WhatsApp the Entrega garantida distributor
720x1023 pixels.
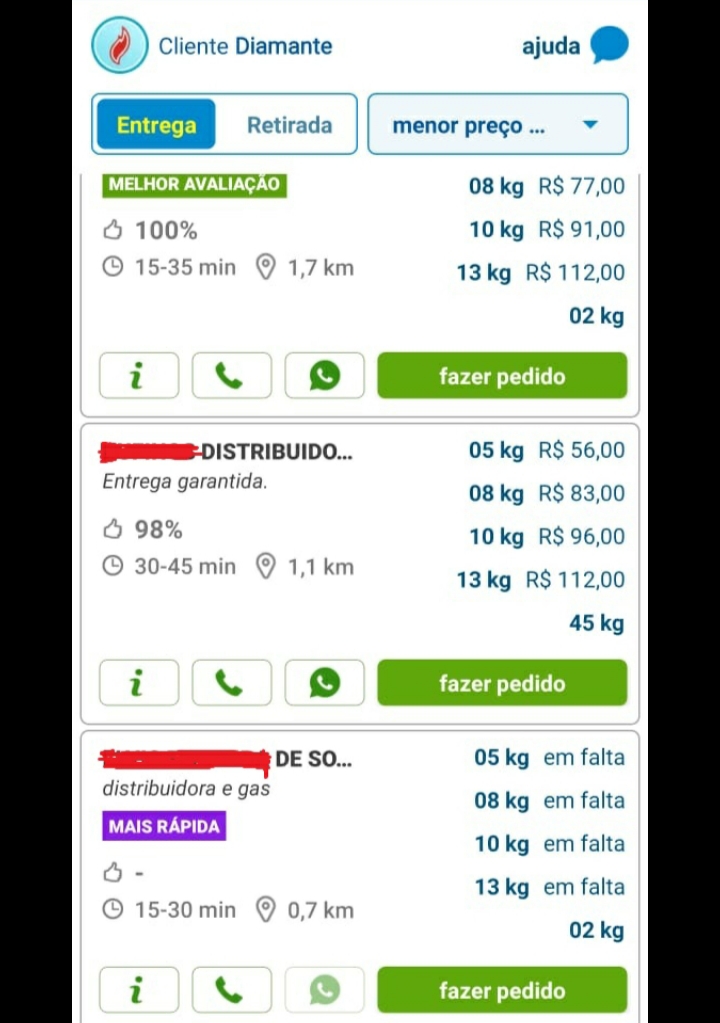click(324, 683)
